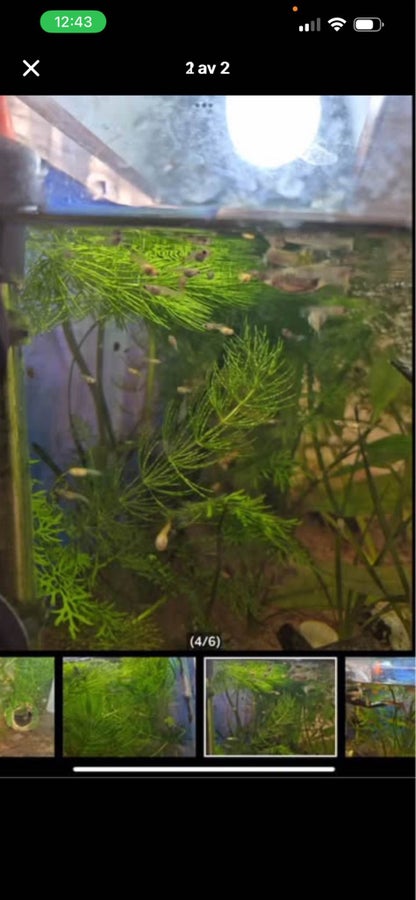The image size is (416, 900).
Task: Open the main aquarium plant photo
Action: click(207, 373)
